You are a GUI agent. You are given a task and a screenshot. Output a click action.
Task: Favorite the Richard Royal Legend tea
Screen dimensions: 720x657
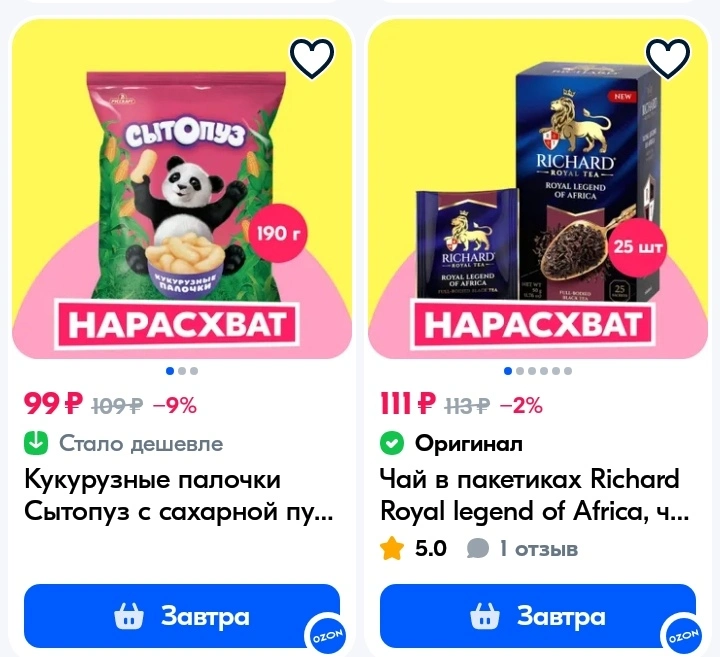668,58
